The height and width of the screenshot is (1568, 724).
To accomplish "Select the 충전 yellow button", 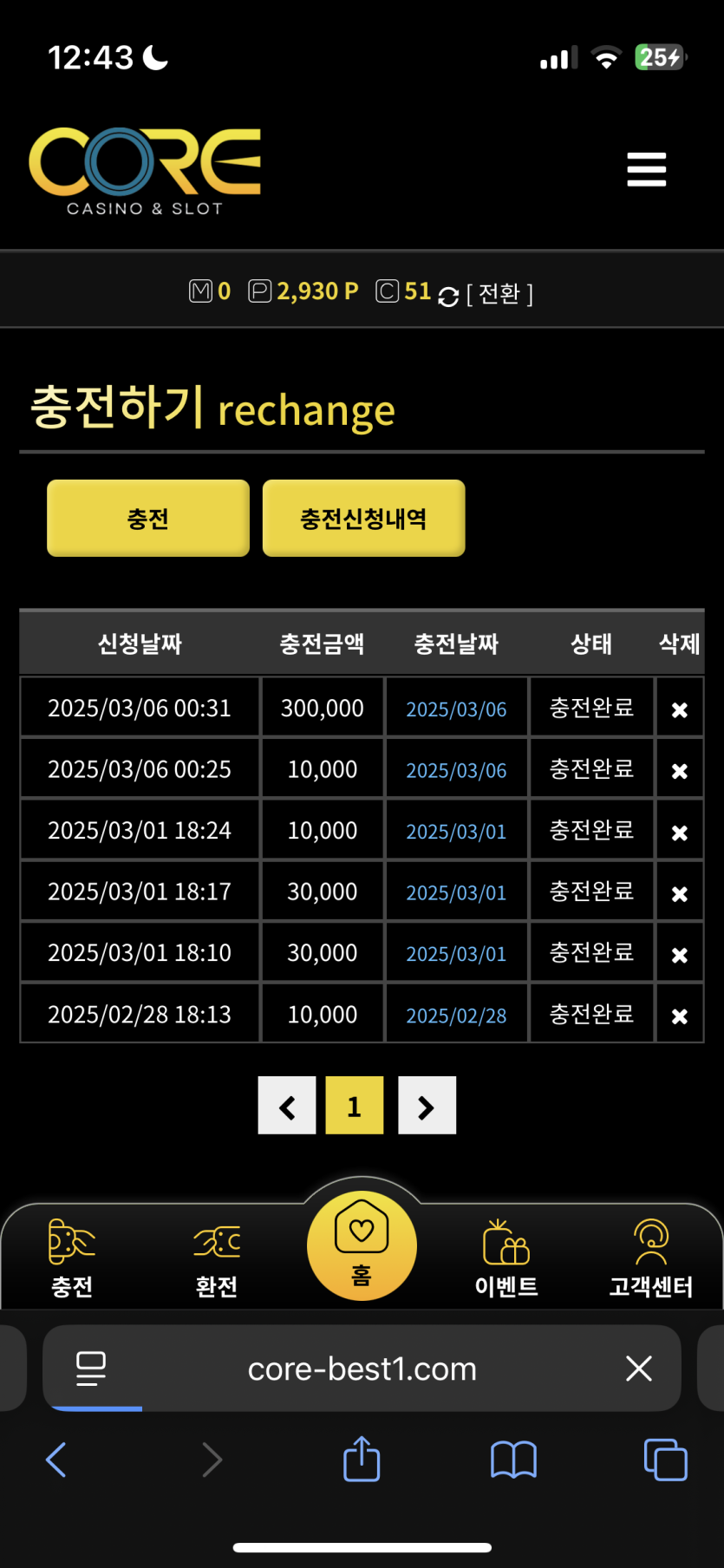I will point(148,519).
